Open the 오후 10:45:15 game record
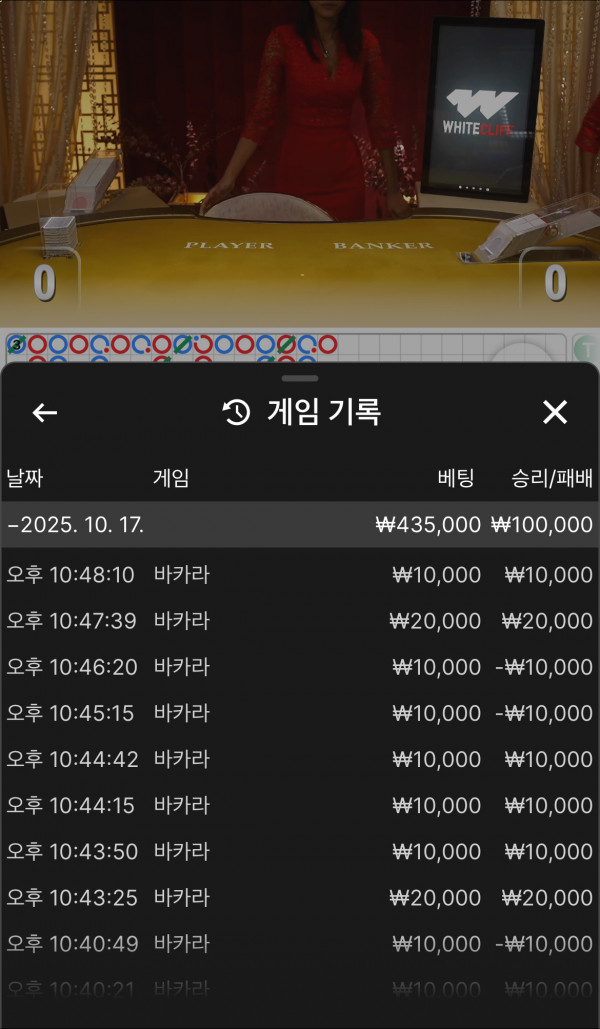 pos(300,713)
